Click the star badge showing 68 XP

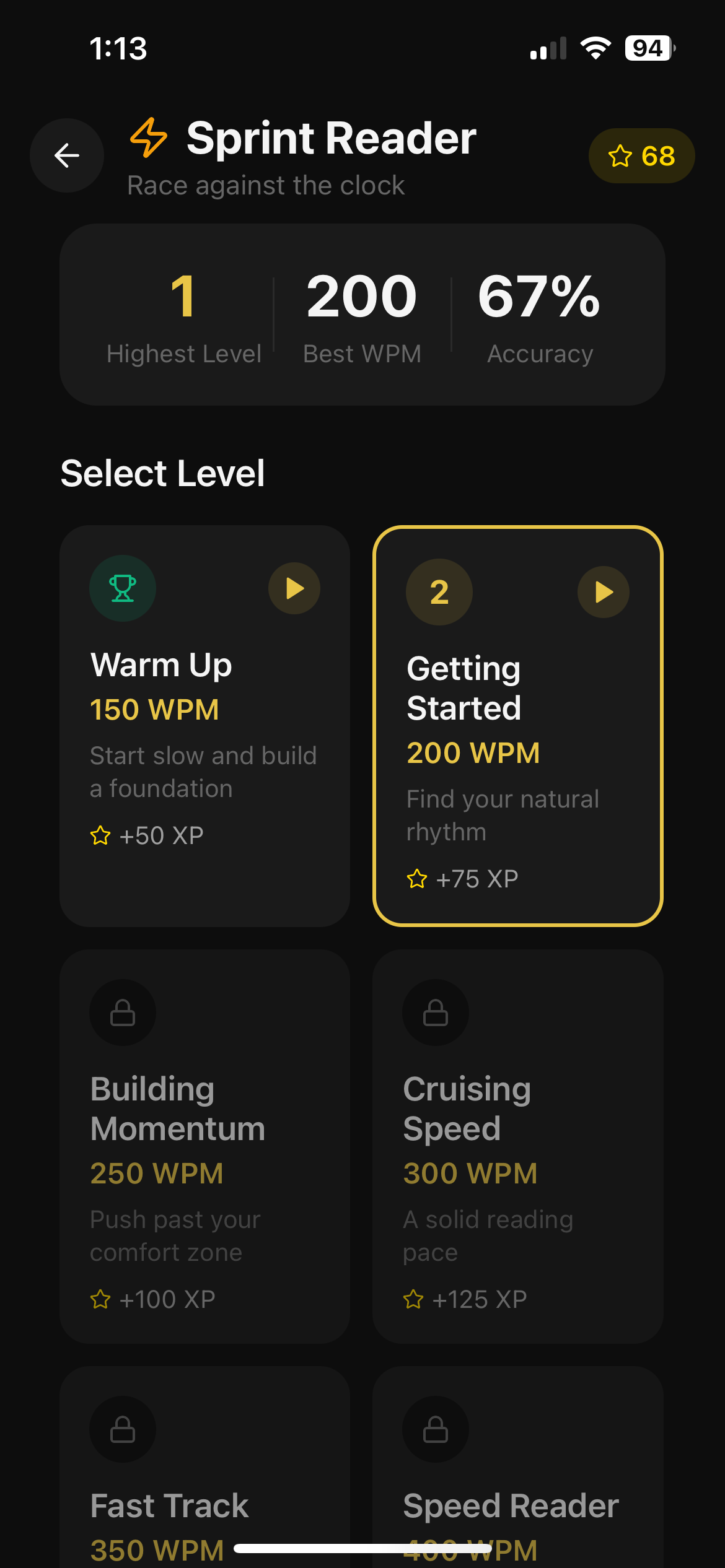click(641, 155)
